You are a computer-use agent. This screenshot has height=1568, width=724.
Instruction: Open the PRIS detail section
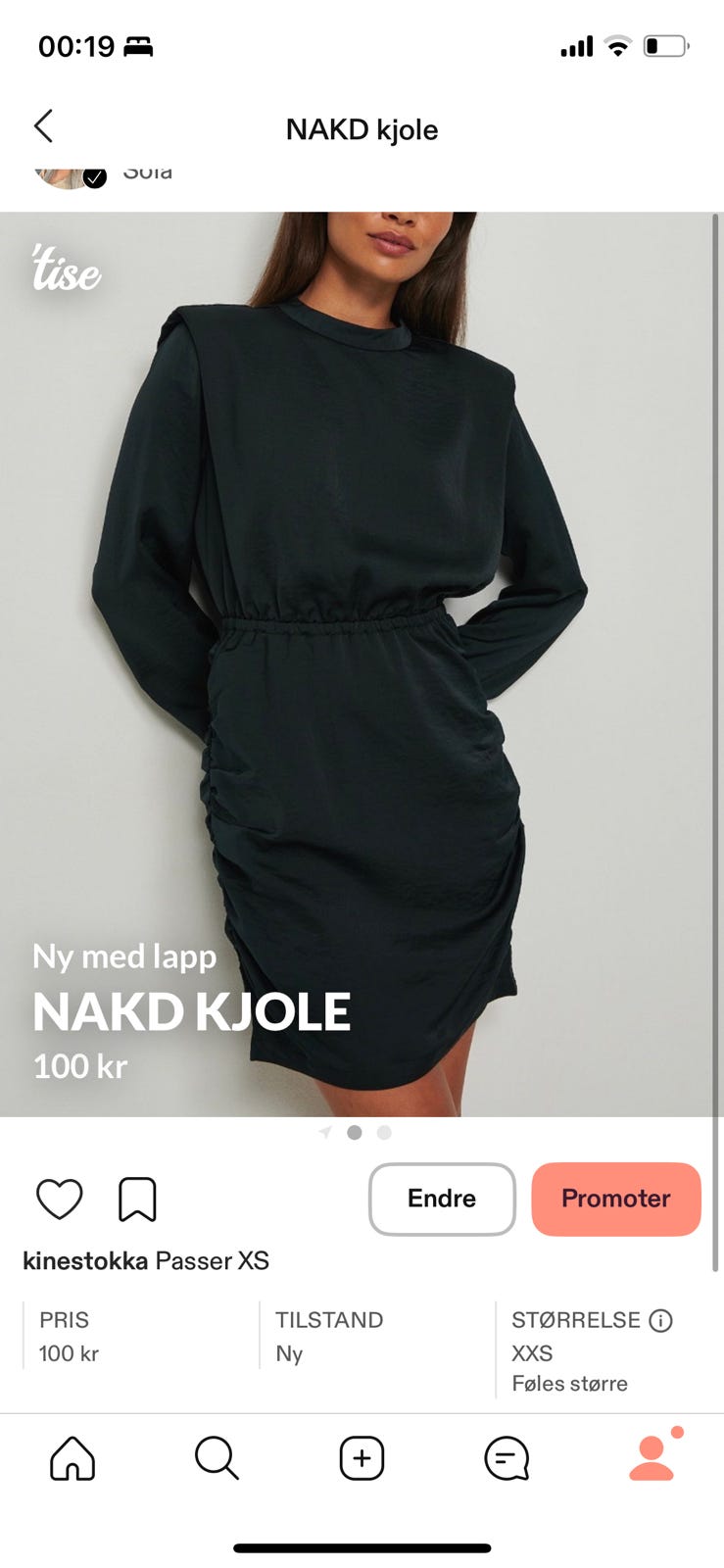pyautogui.click(x=69, y=1336)
